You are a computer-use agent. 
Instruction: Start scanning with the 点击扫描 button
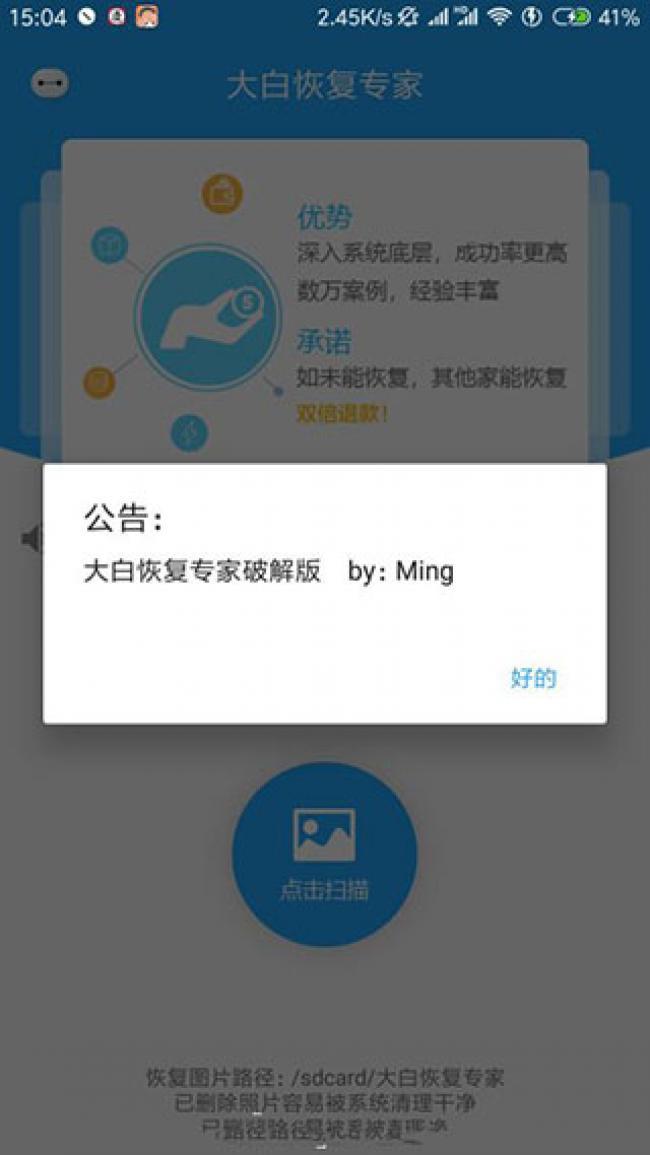click(324, 854)
